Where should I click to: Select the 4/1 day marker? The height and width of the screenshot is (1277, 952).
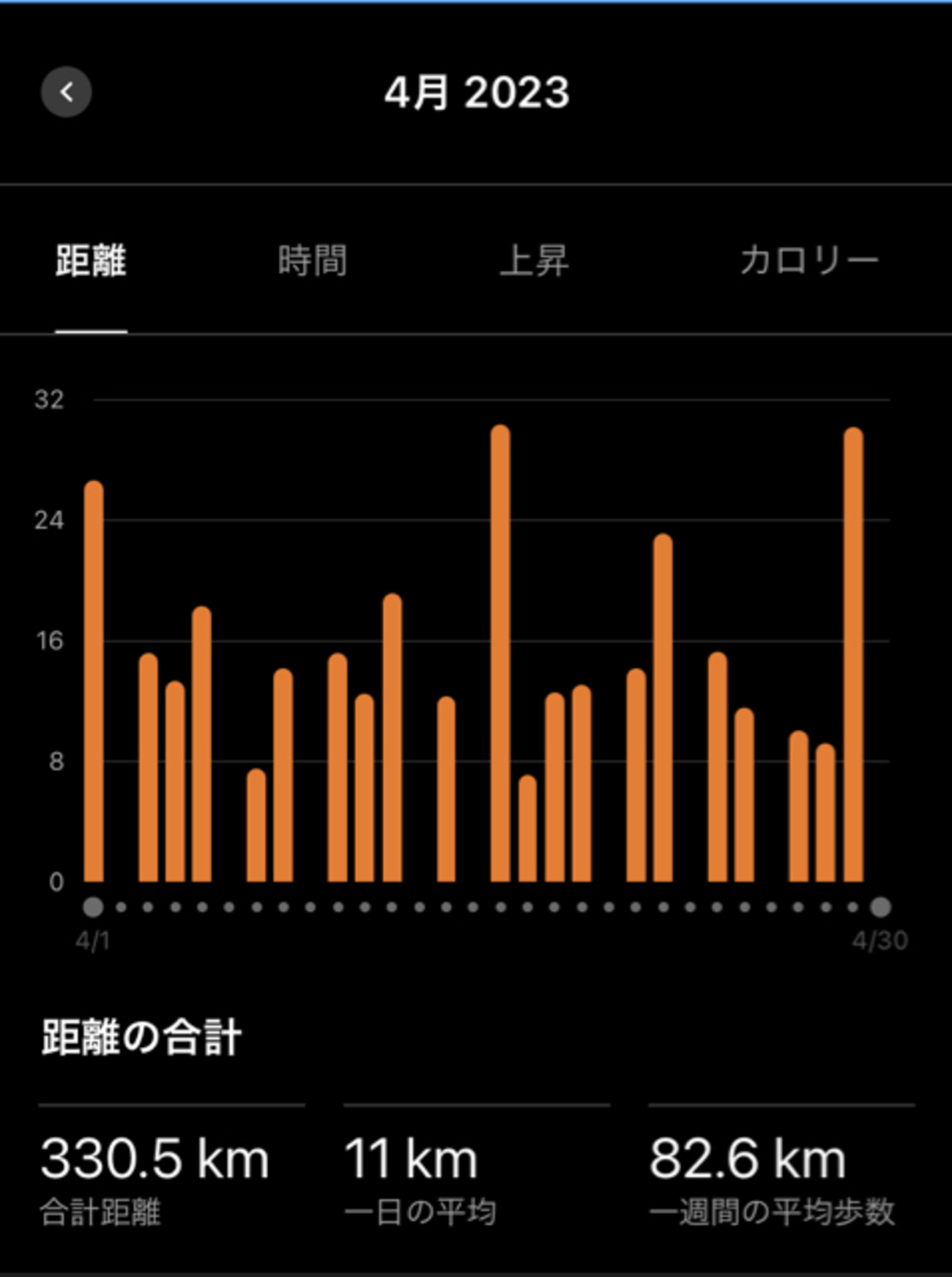[x=93, y=907]
